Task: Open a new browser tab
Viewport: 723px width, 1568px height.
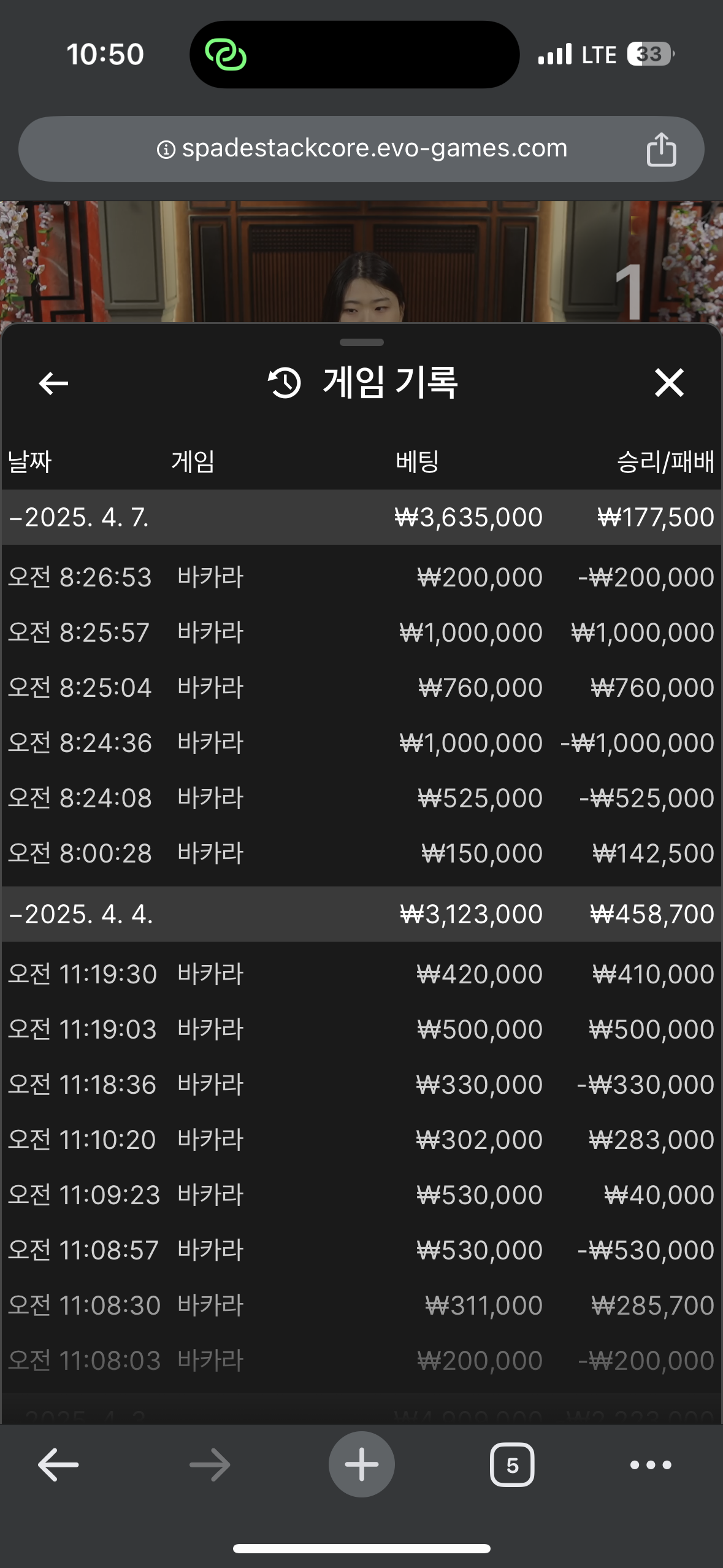Action: click(x=361, y=1464)
